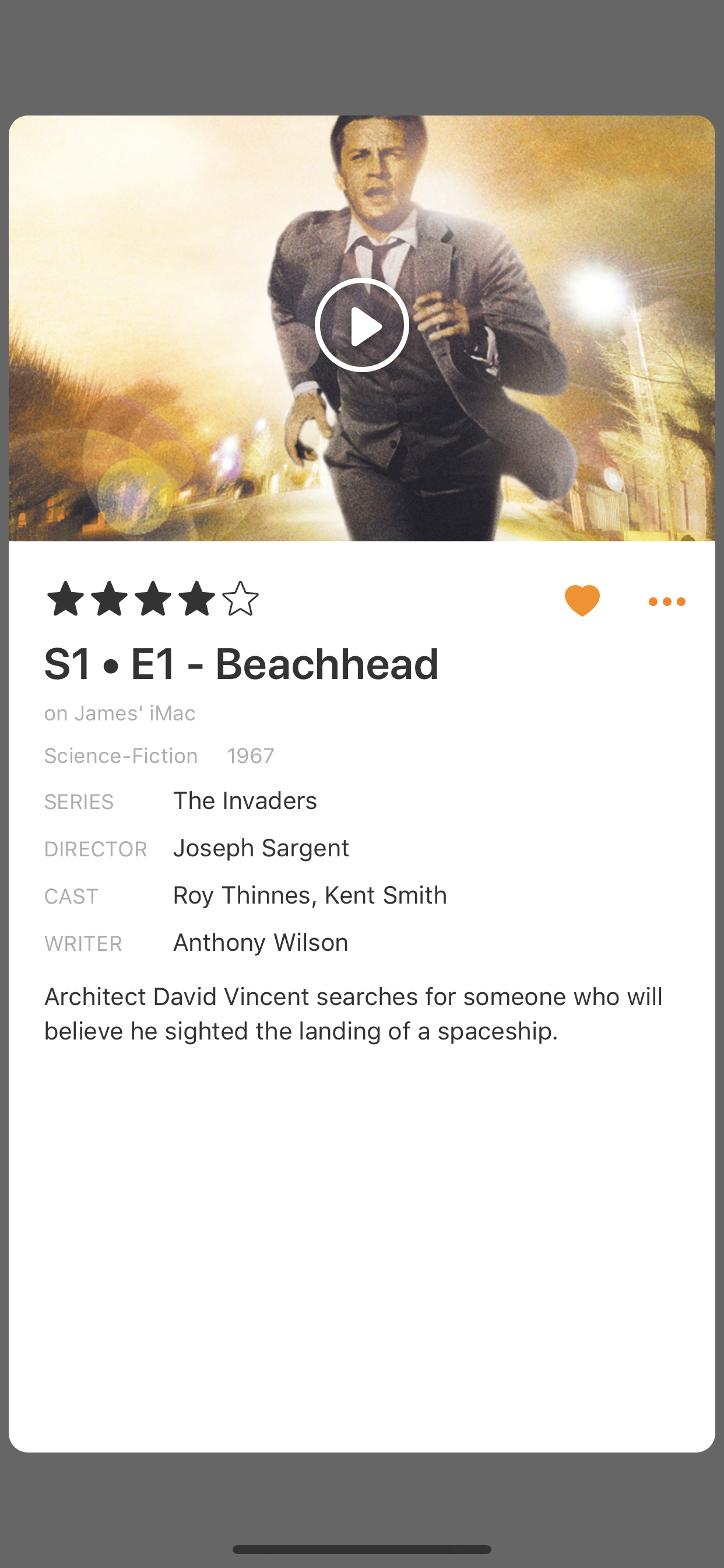
Task: Toggle the orange heart favorite
Action: [x=582, y=600]
